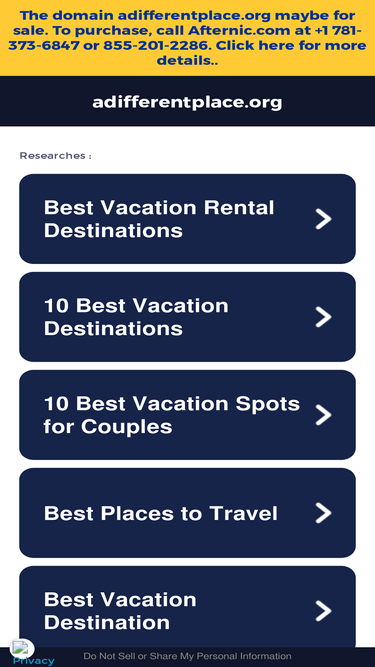375x667 pixels.
Task: Select 10 Best Vacation Destinations
Action: click(188, 317)
